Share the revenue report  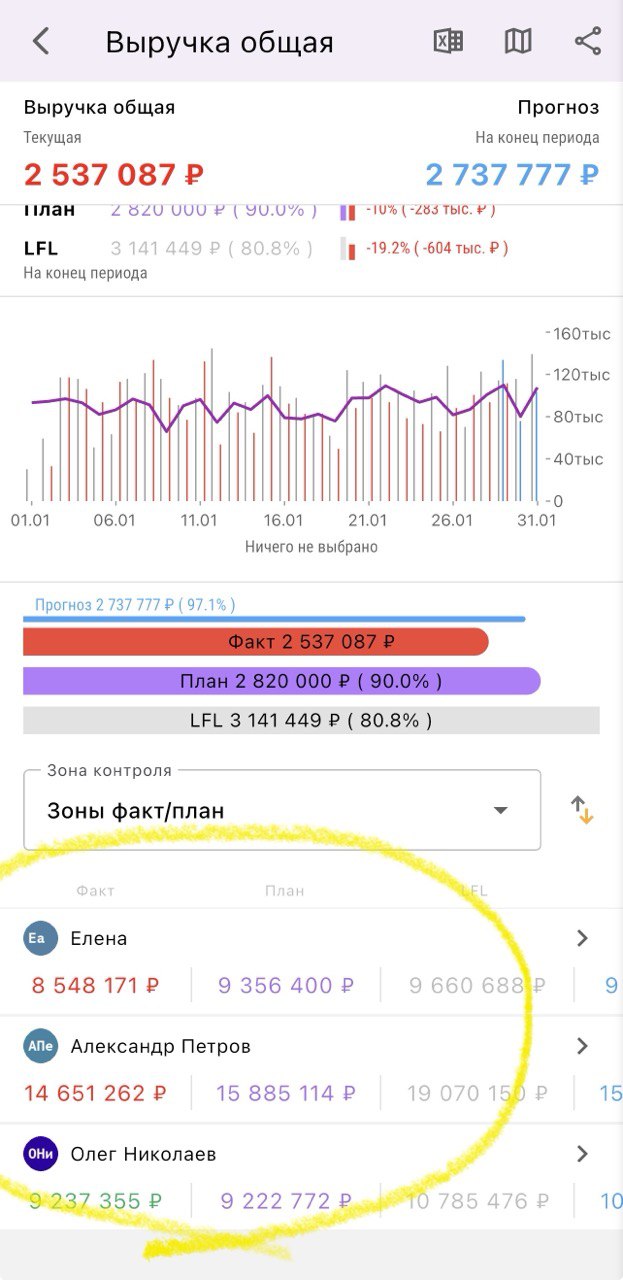(x=588, y=41)
